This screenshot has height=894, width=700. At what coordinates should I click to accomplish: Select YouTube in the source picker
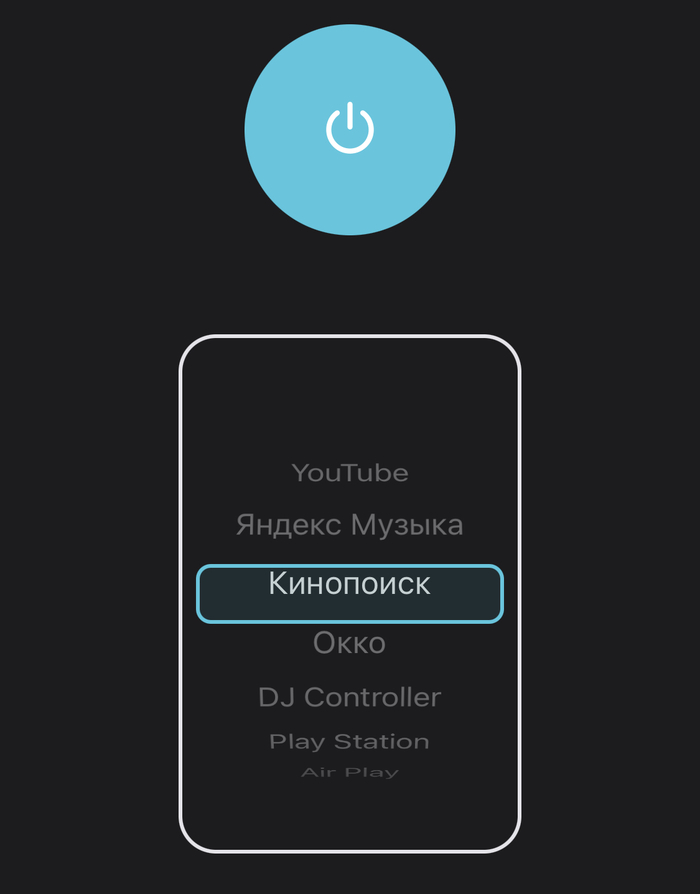pyautogui.click(x=350, y=473)
